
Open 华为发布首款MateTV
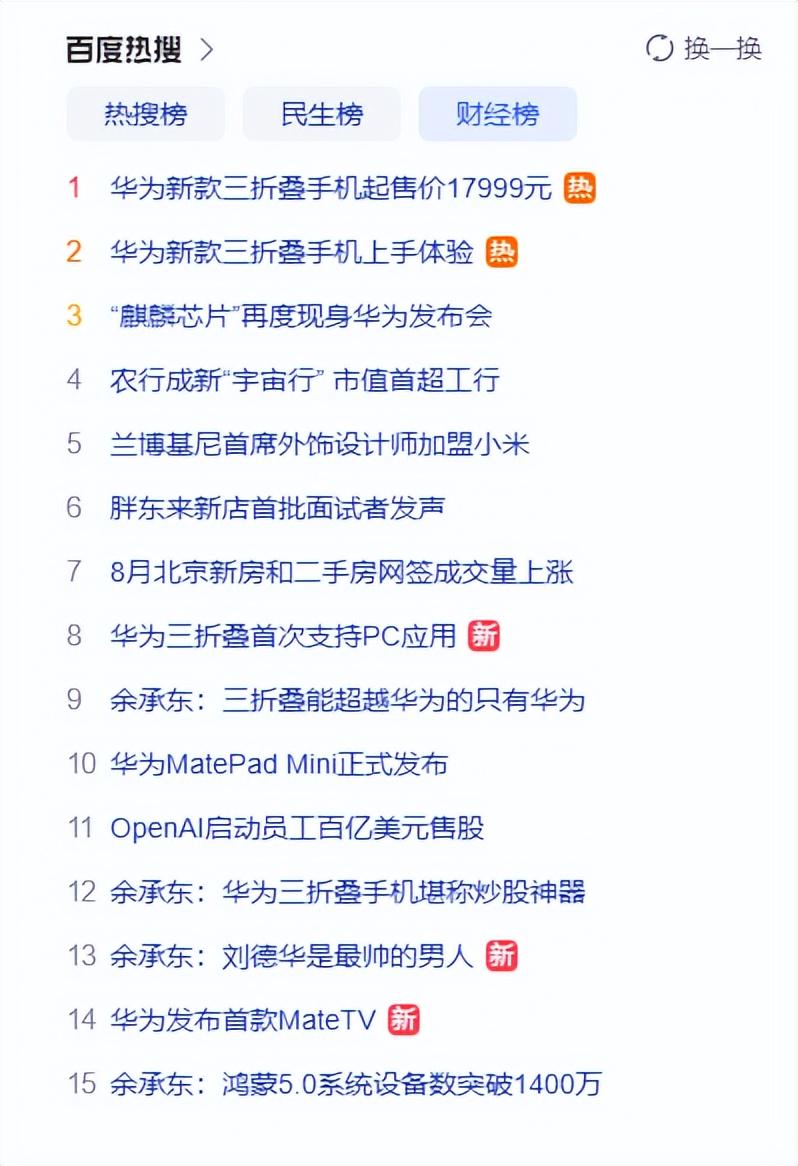[x=242, y=1020]
